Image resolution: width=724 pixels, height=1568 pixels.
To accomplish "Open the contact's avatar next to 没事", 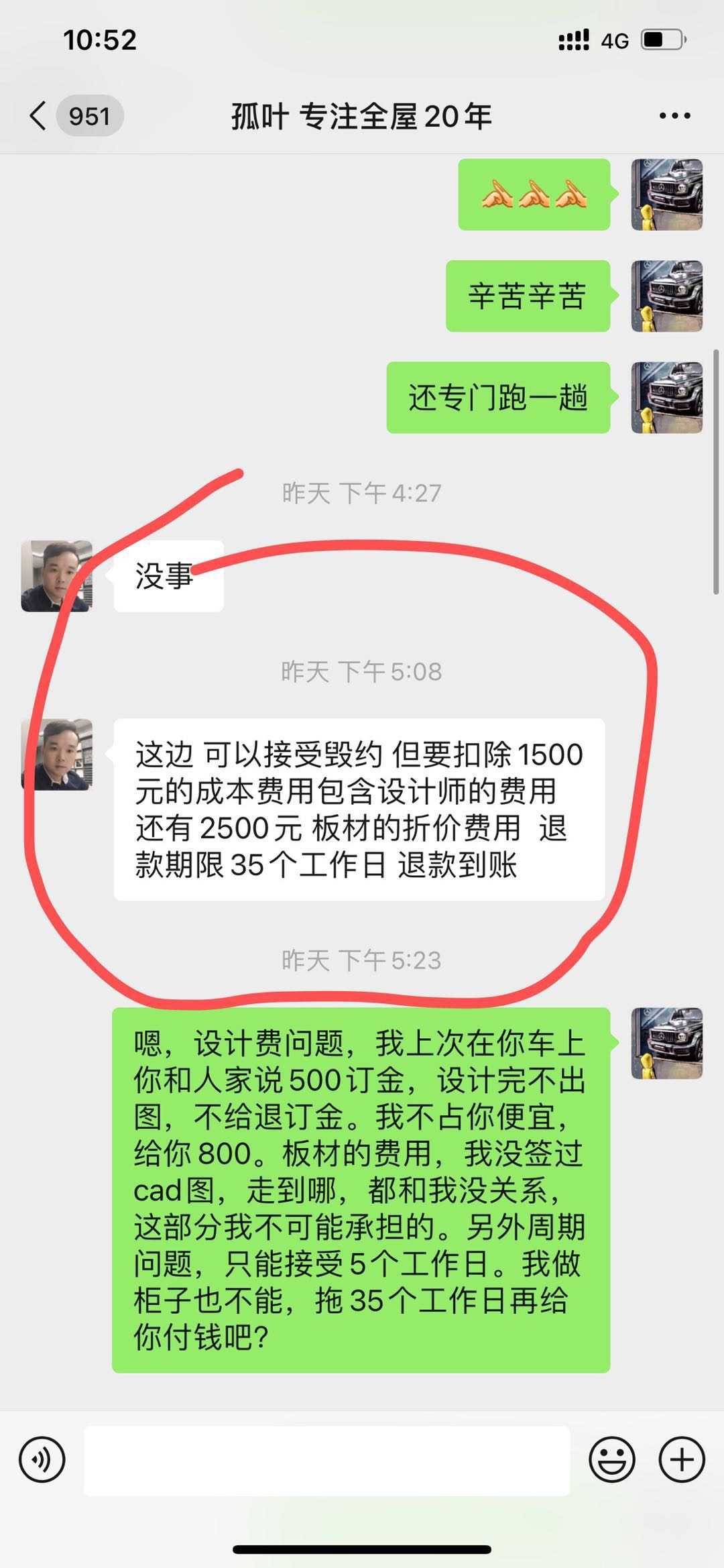I will point(57,576).
